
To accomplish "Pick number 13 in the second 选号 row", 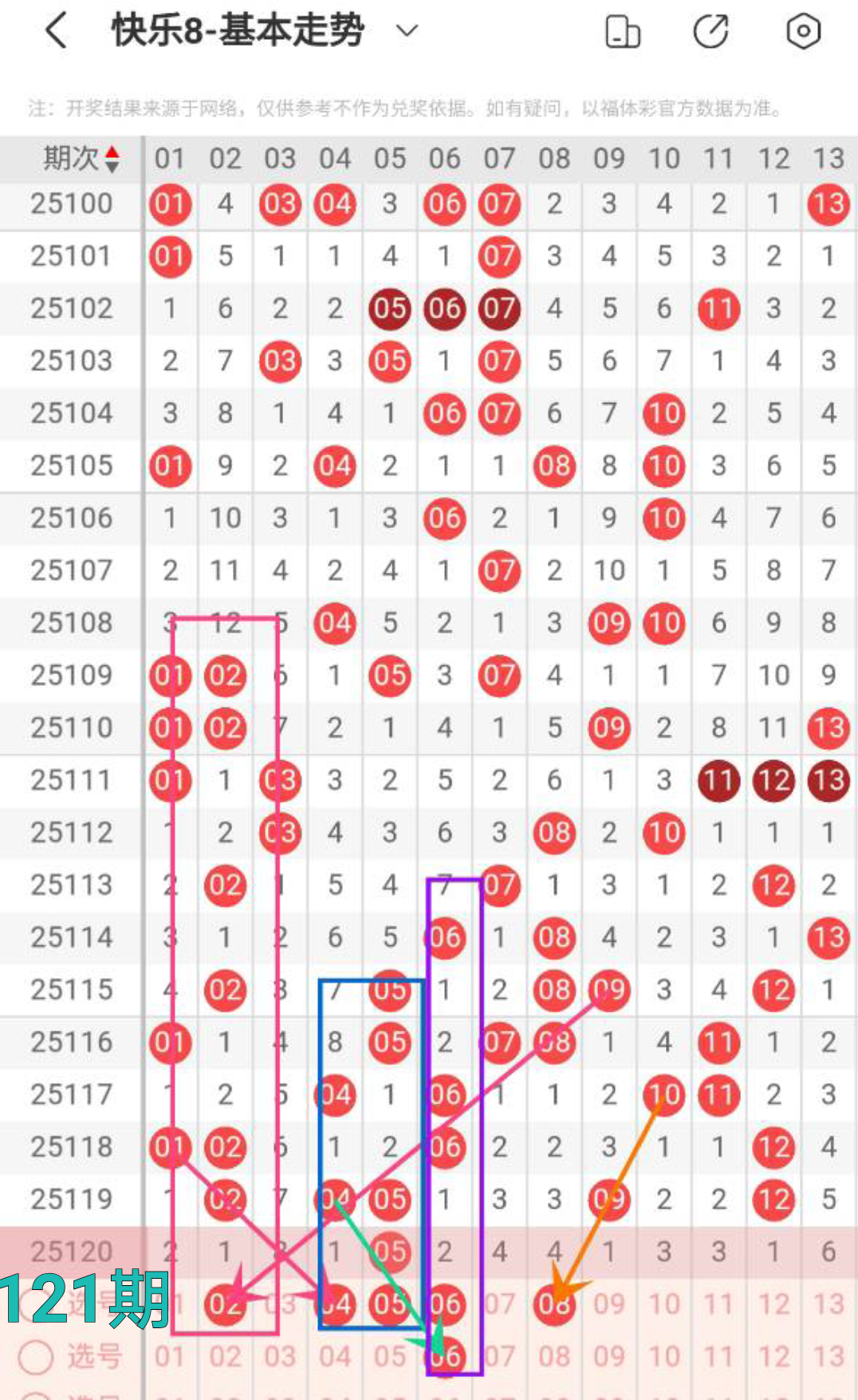I will (x=828, y=1356).
